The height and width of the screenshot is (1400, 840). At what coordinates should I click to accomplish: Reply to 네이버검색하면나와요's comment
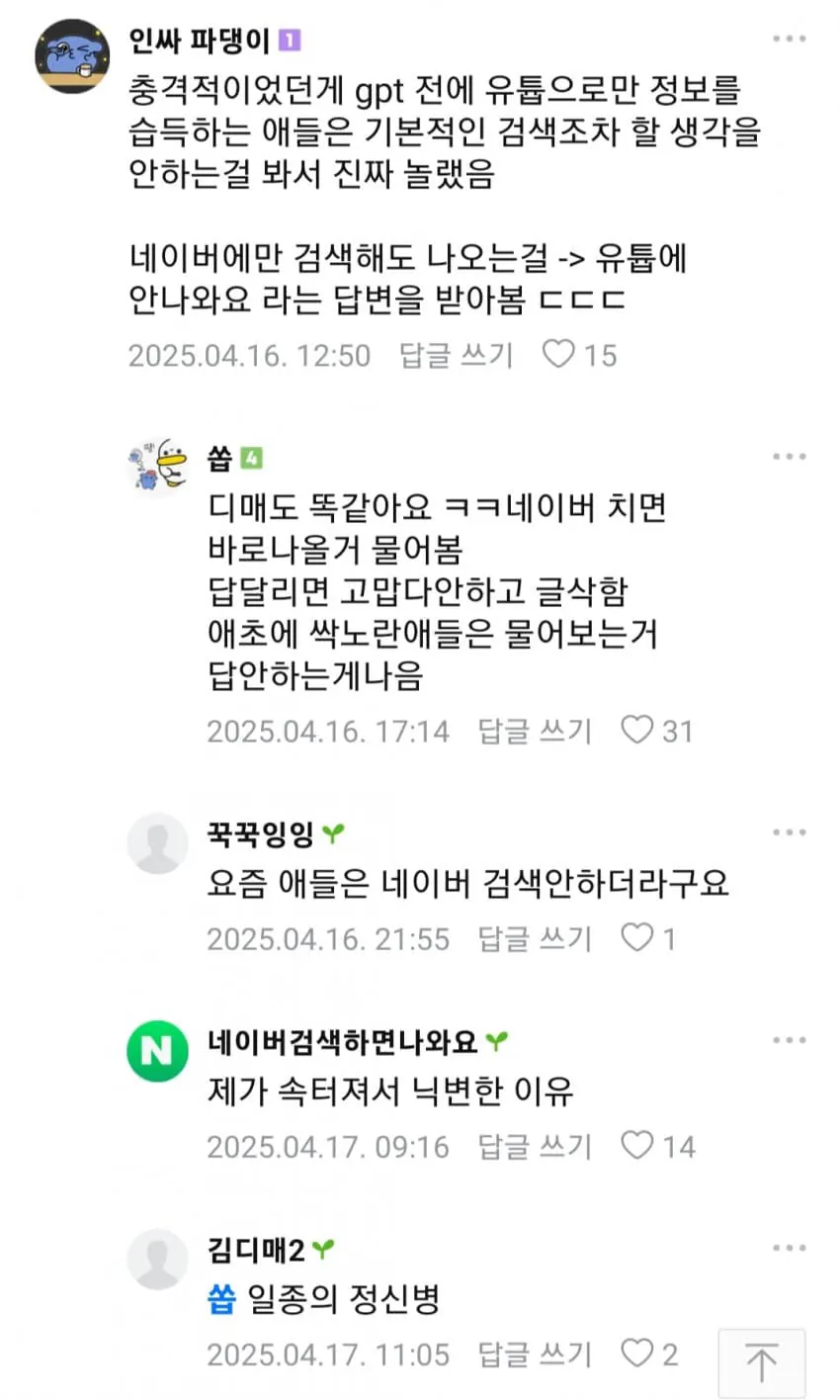pos(535,1147)
